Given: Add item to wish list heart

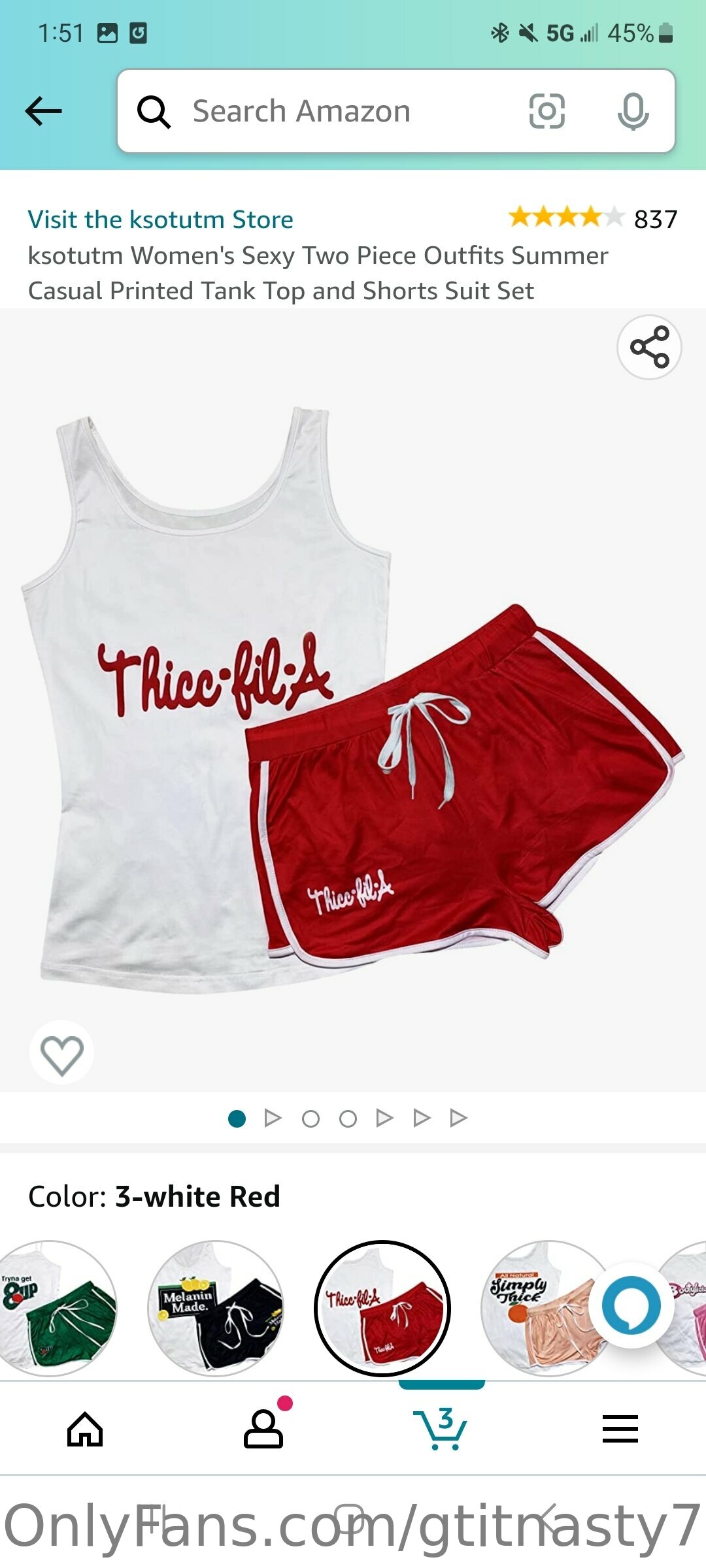Looking at the screenshot, I should 61,1053.
